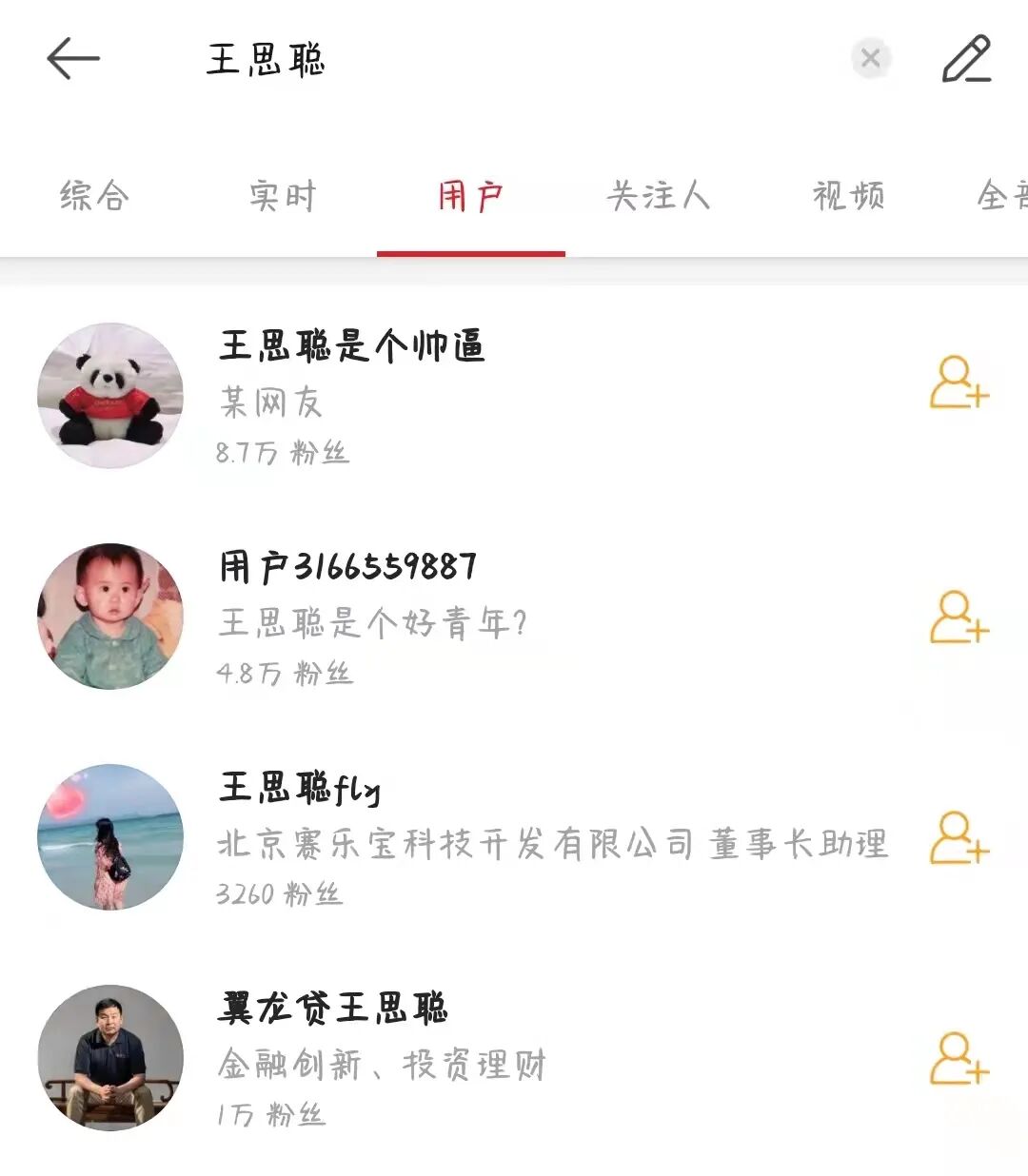The height and width of the screenshot is (1176, 1028).
Task: Open the profile of 王思聪fly
Action: [x=301, y=788]
